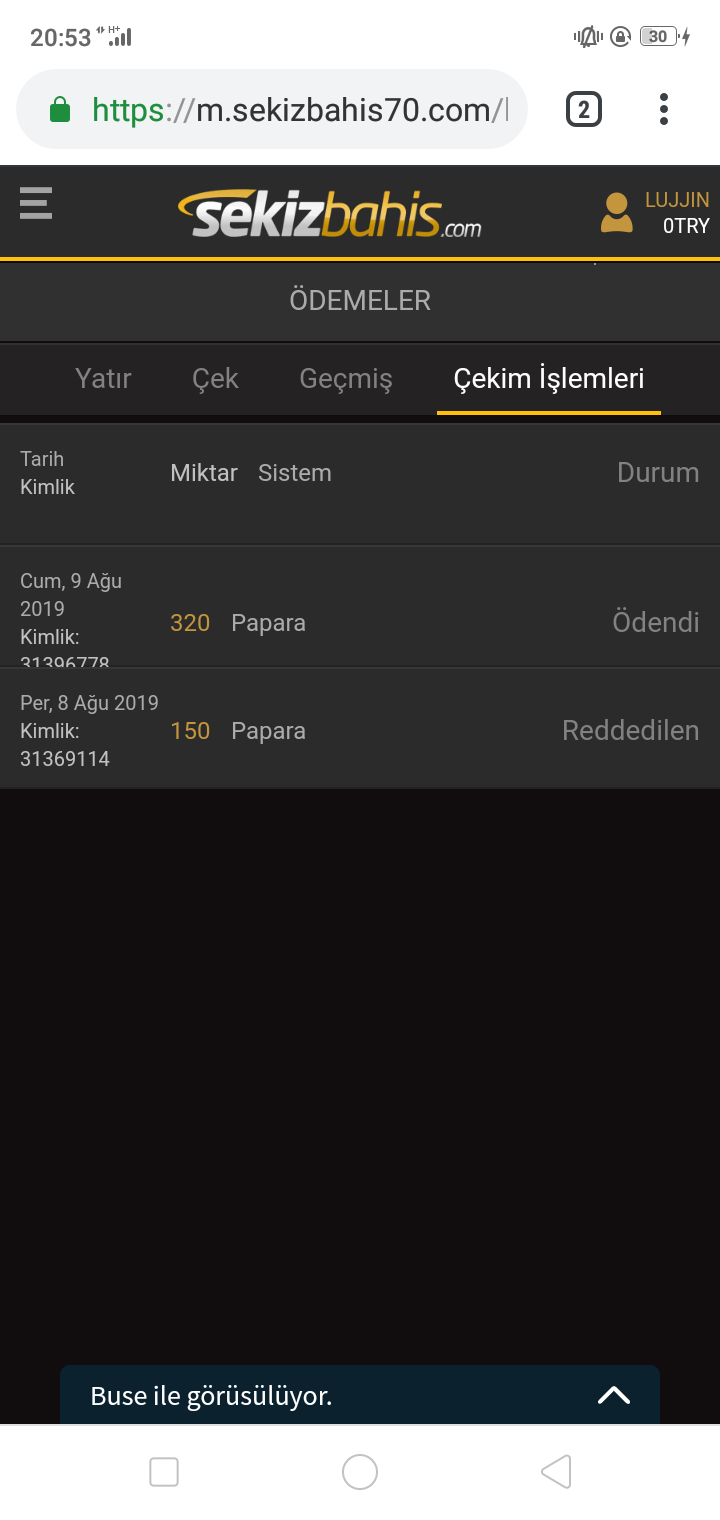Open Chrome's three-dot overflow menu
The image size is (720, 1520).
coord(664,109)
